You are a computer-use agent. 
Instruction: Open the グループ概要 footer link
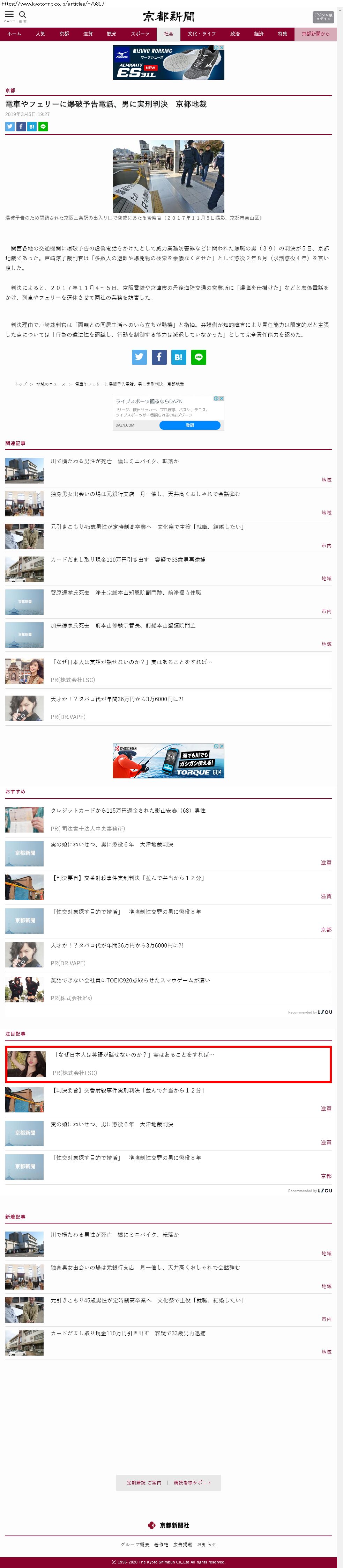(134, 1544)
